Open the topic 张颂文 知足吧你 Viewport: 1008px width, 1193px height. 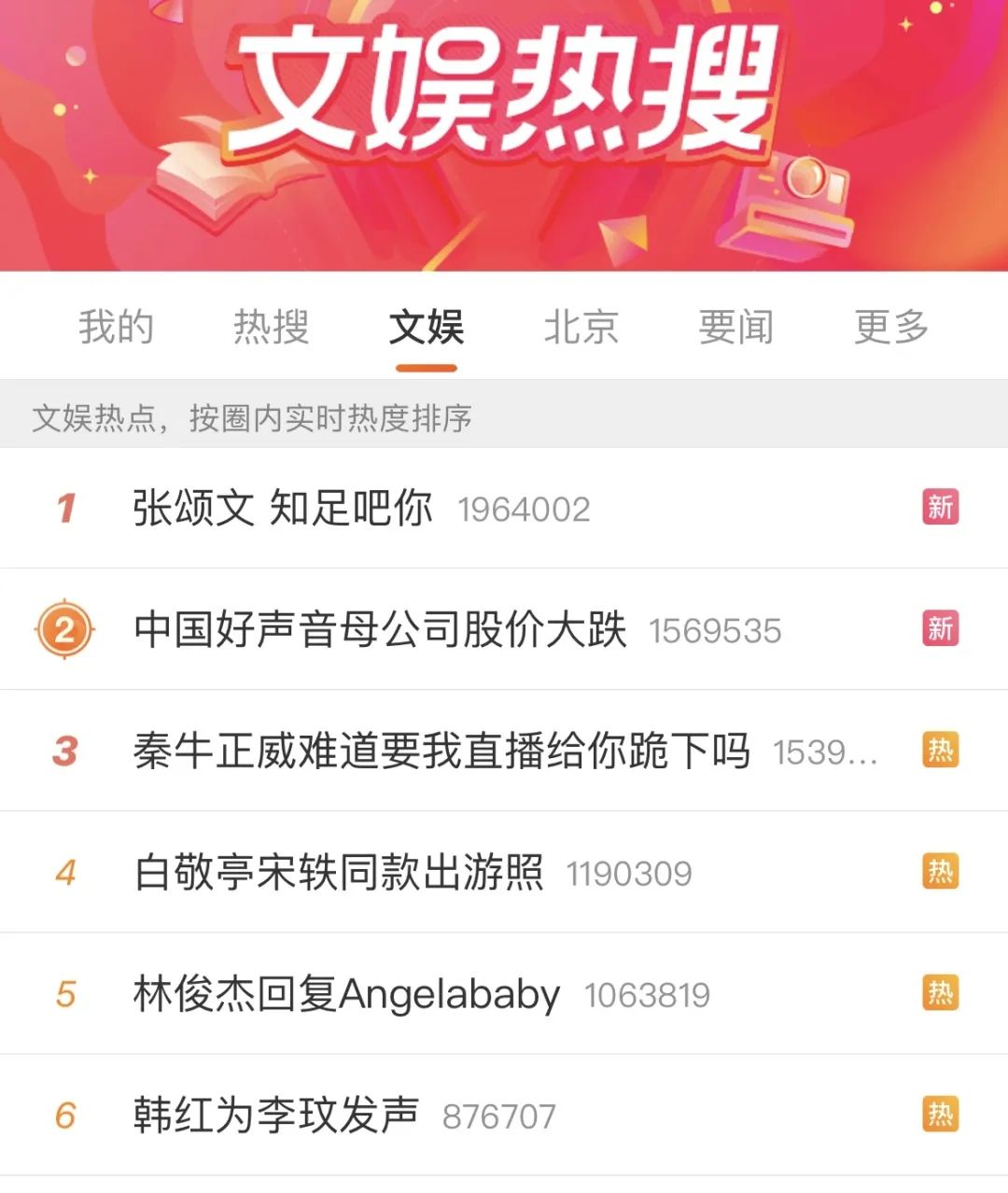tap(283, 509)
